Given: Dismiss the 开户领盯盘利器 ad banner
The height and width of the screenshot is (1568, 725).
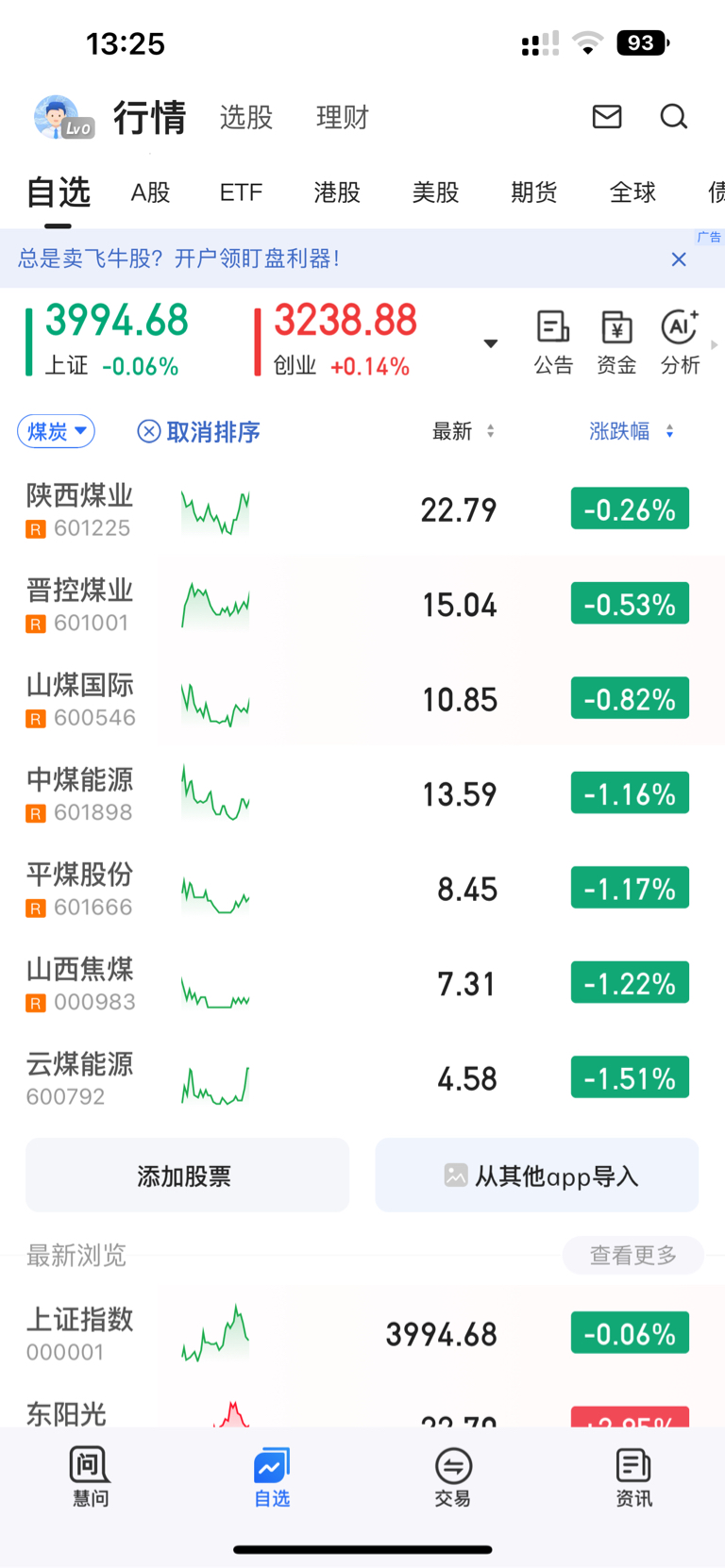Looking at the screenshot, I should point(679,259).
